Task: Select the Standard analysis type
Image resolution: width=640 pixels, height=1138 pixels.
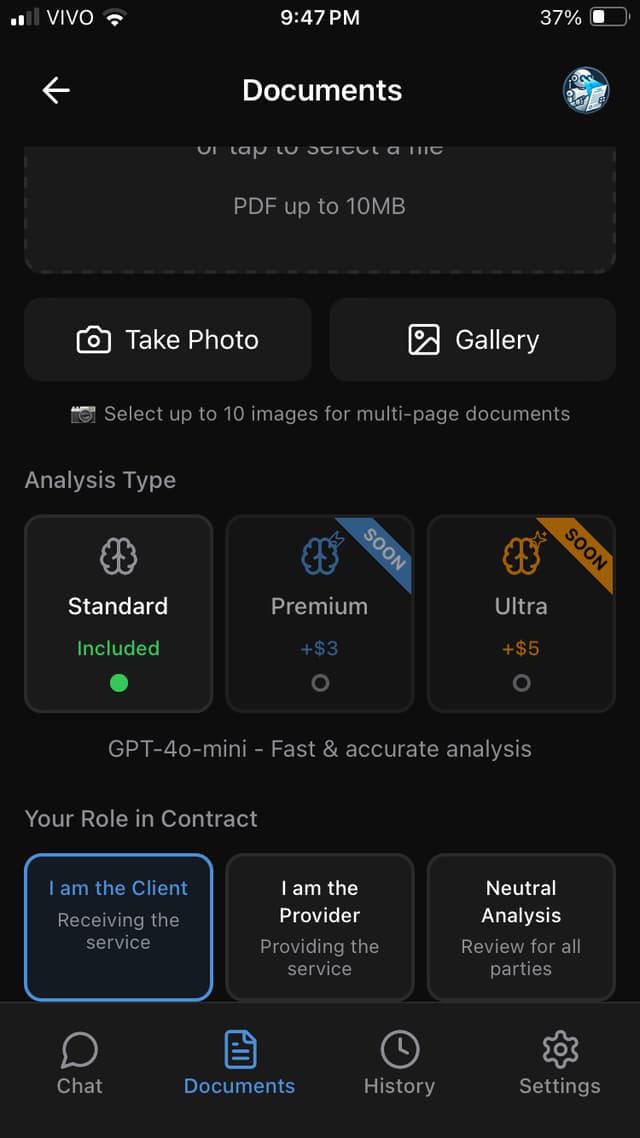Action: (119, 613)
